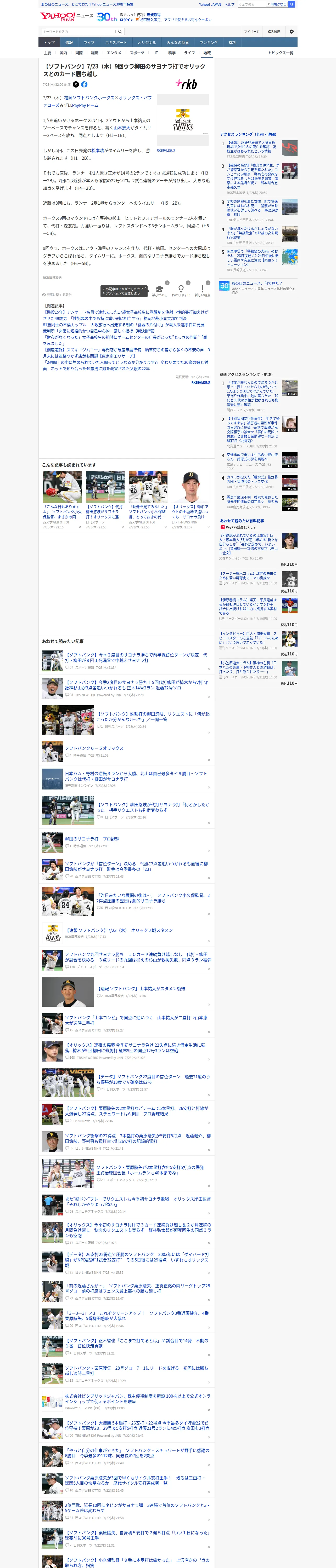Switch to the 速報 navigation tab
Viewport: 336px width, 1568px height.
tap(69, 43)
